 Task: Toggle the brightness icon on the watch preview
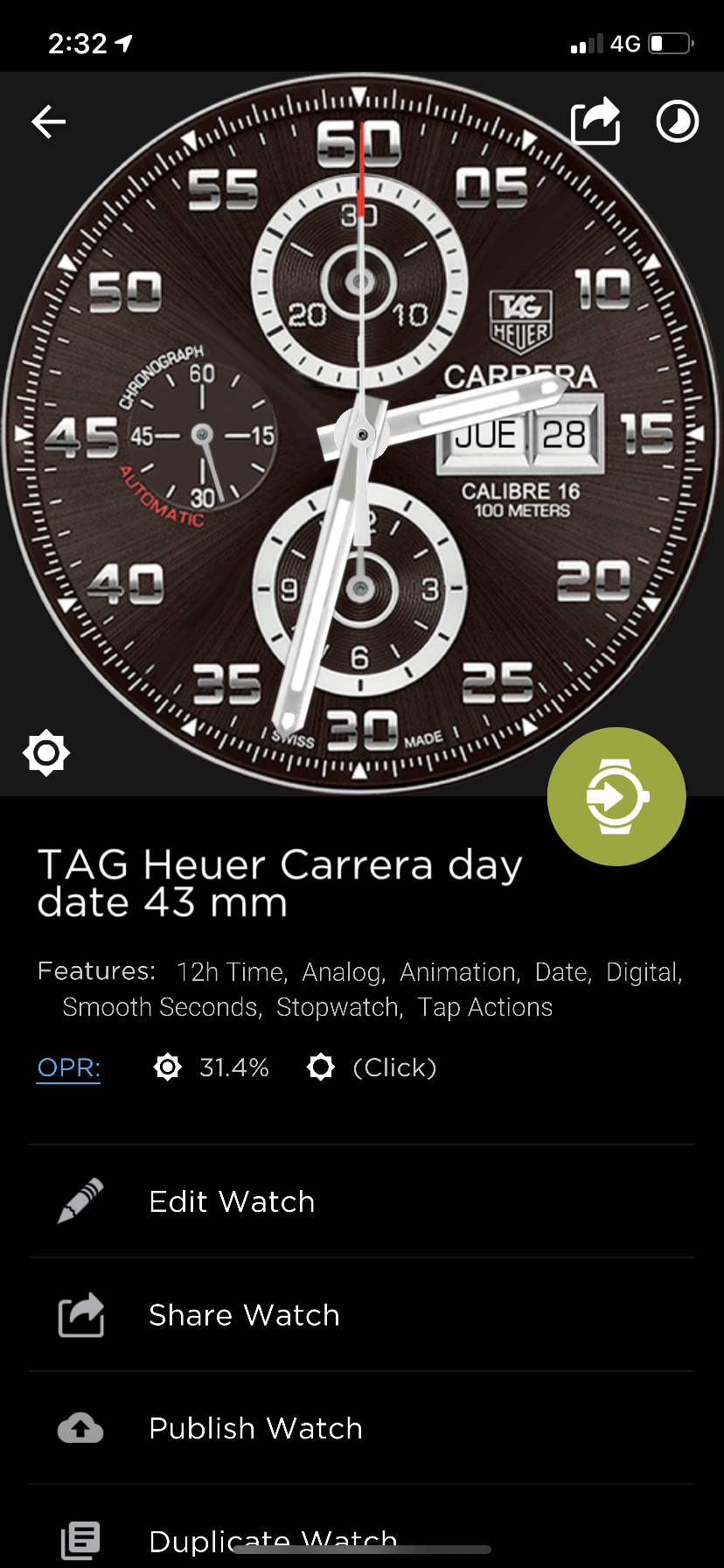click(x=46, y=752)
